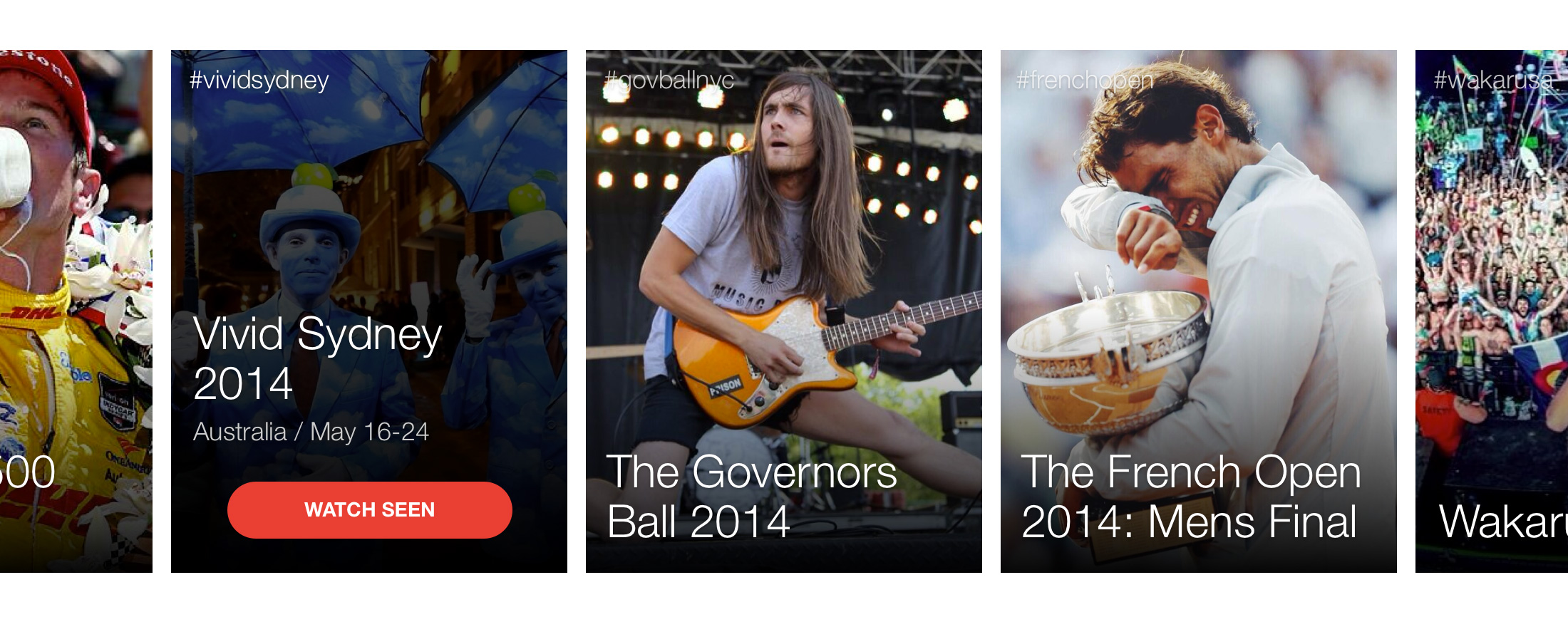Viewport: 1568px width, 617px height.
Task: Tap the Watch Seen button
Action: point(369,510)
